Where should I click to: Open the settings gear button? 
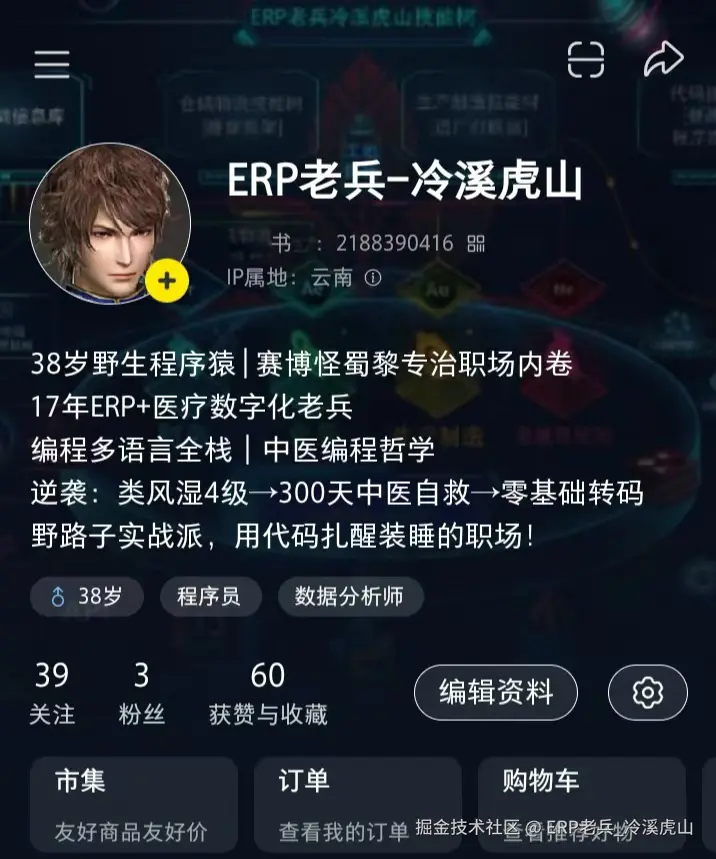[648, 692]
